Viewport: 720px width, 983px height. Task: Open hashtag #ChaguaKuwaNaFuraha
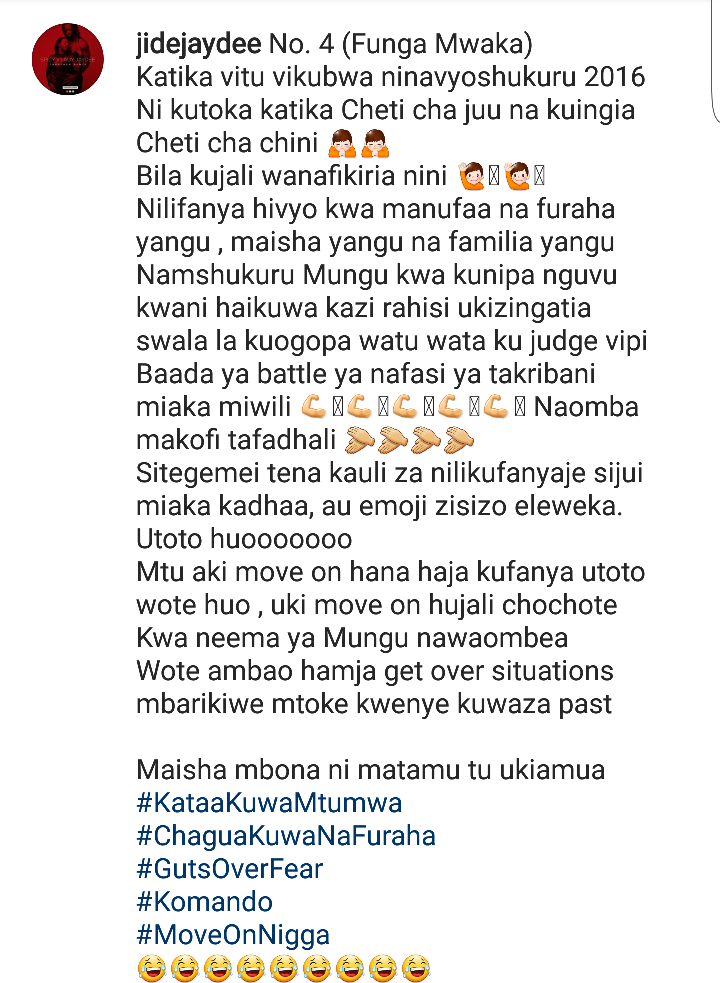click(285, 834)
